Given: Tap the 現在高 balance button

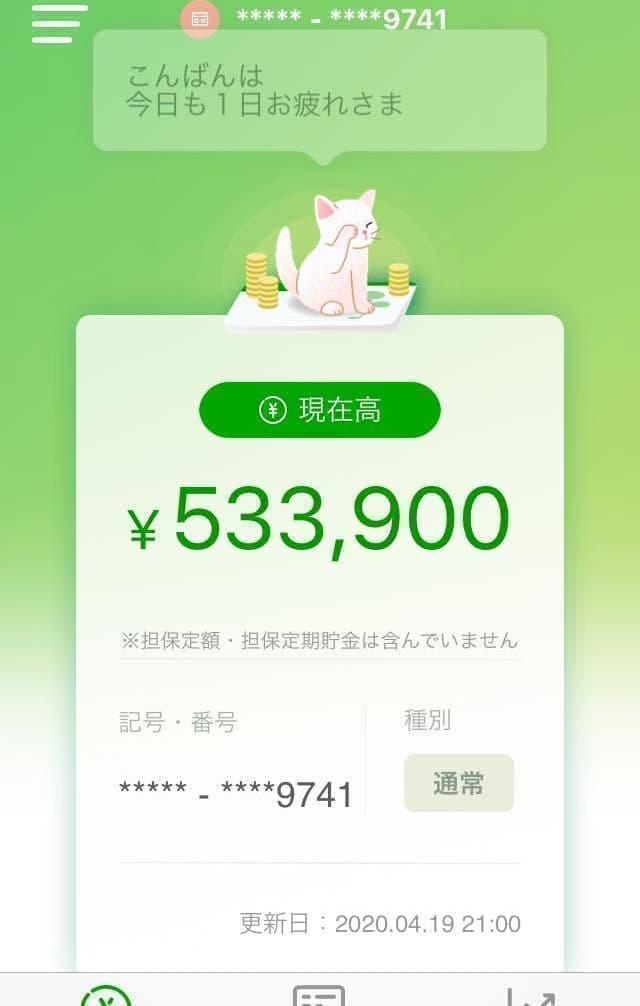Looking at the screenshot, I should pos(320,410).
